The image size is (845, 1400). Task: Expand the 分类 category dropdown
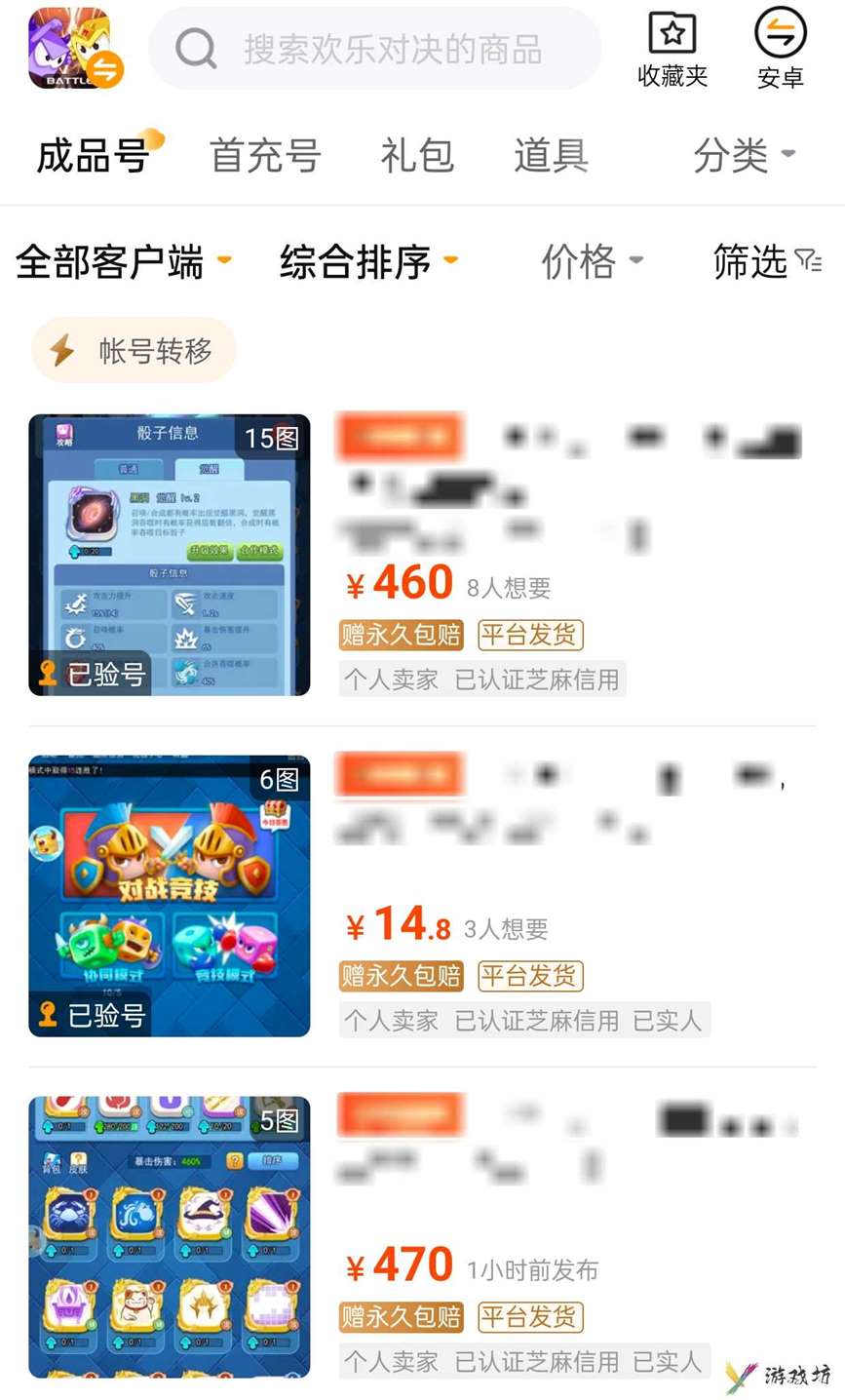point(745,155)
